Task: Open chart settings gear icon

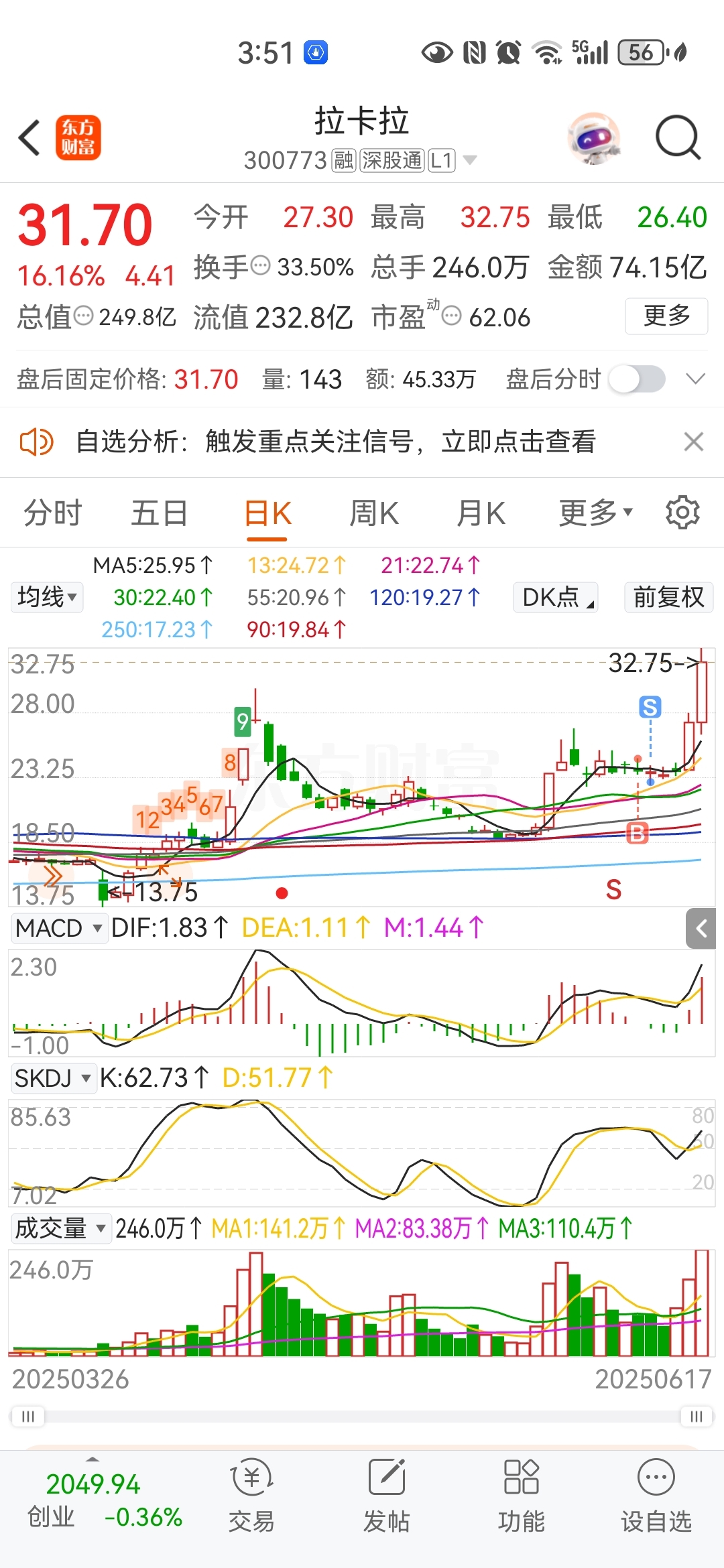Action: pyautogui.click(x=682, y=513)
